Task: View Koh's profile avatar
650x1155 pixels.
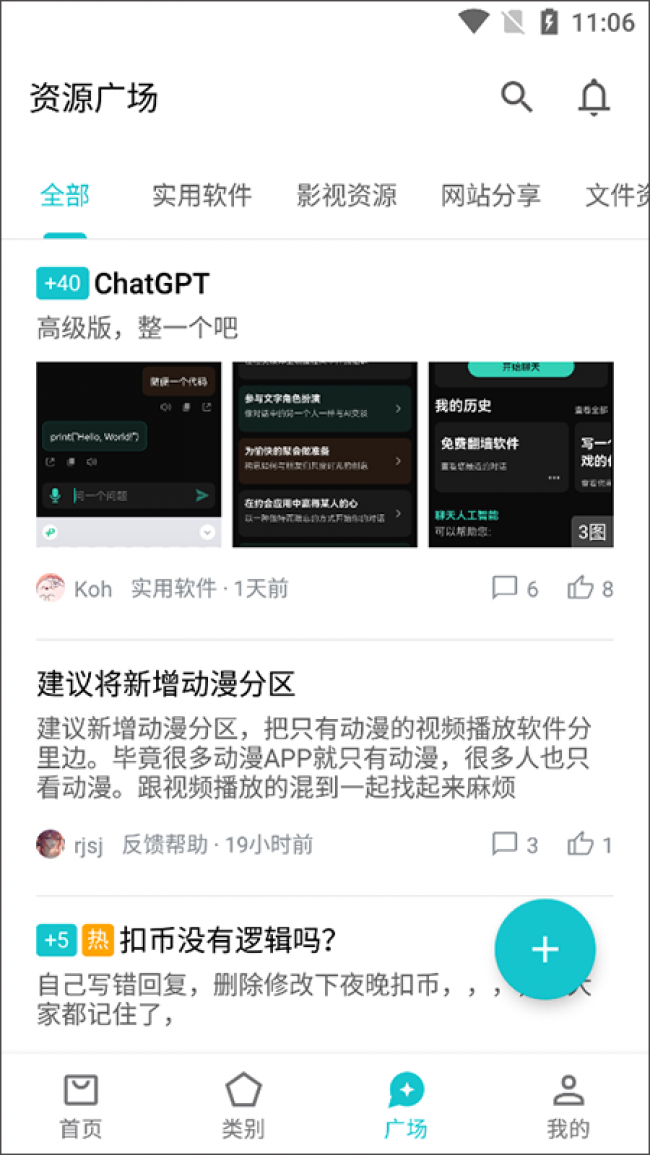Action: (50, 588)
